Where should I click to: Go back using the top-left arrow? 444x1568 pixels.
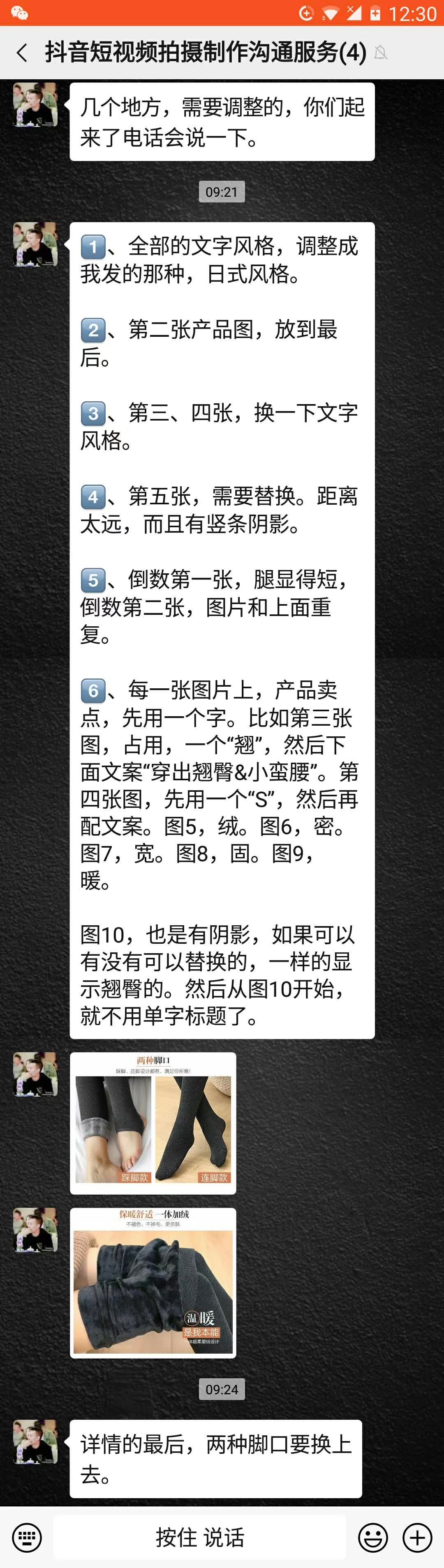pyautogui.click(x=22, y=53)
